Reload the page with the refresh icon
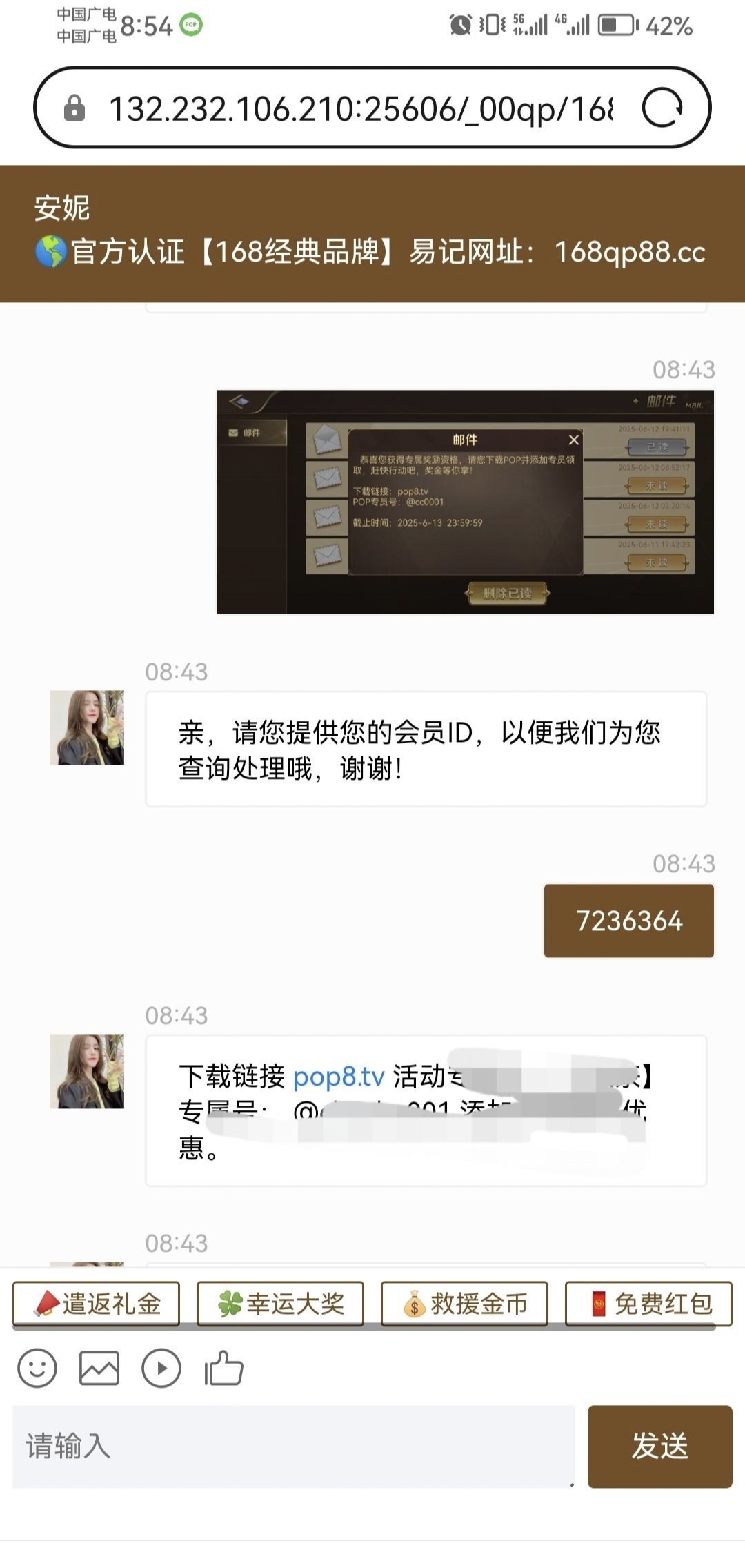 click(x=662, y=108)
